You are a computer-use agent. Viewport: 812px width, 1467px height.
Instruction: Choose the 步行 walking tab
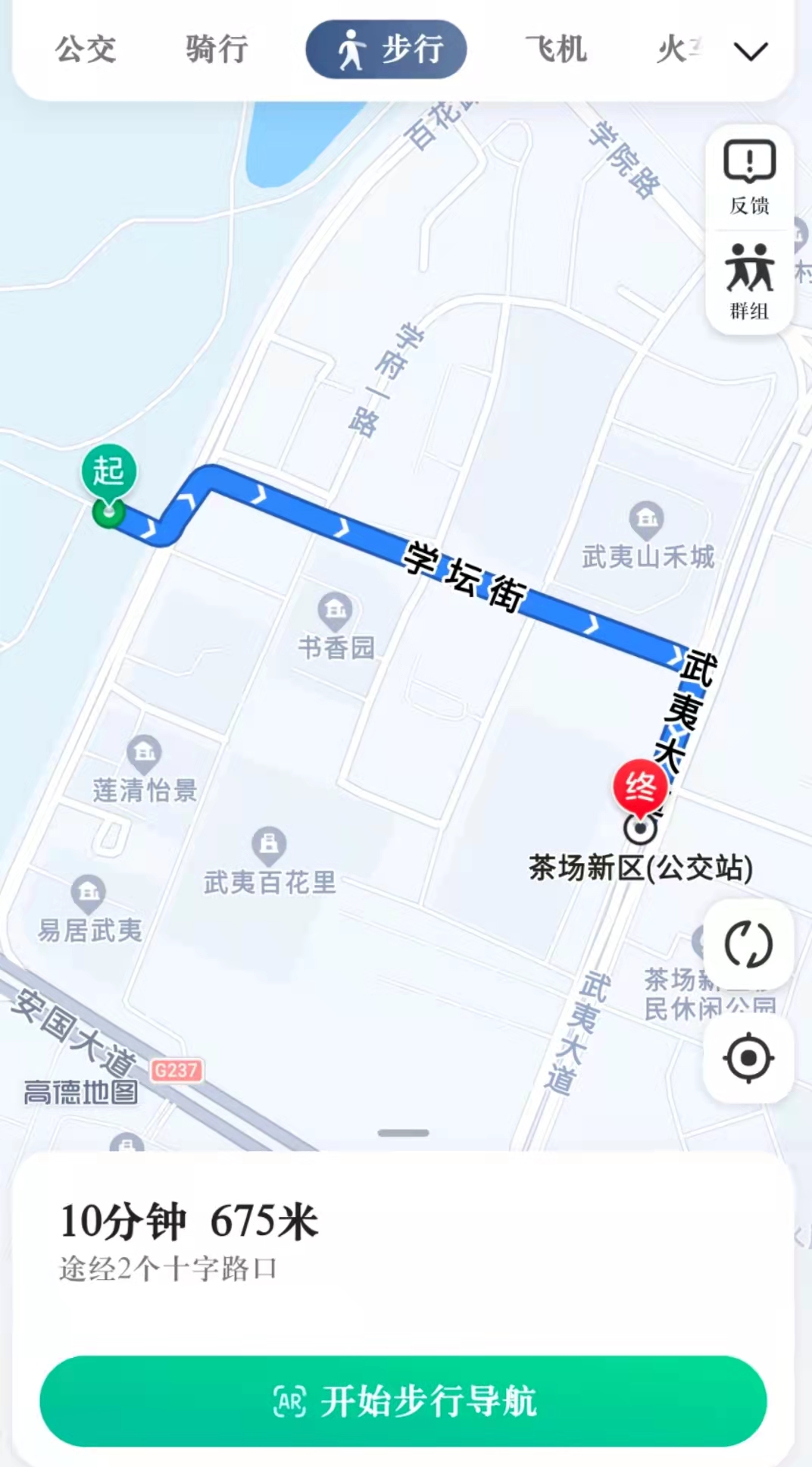[x=386, y=50]
